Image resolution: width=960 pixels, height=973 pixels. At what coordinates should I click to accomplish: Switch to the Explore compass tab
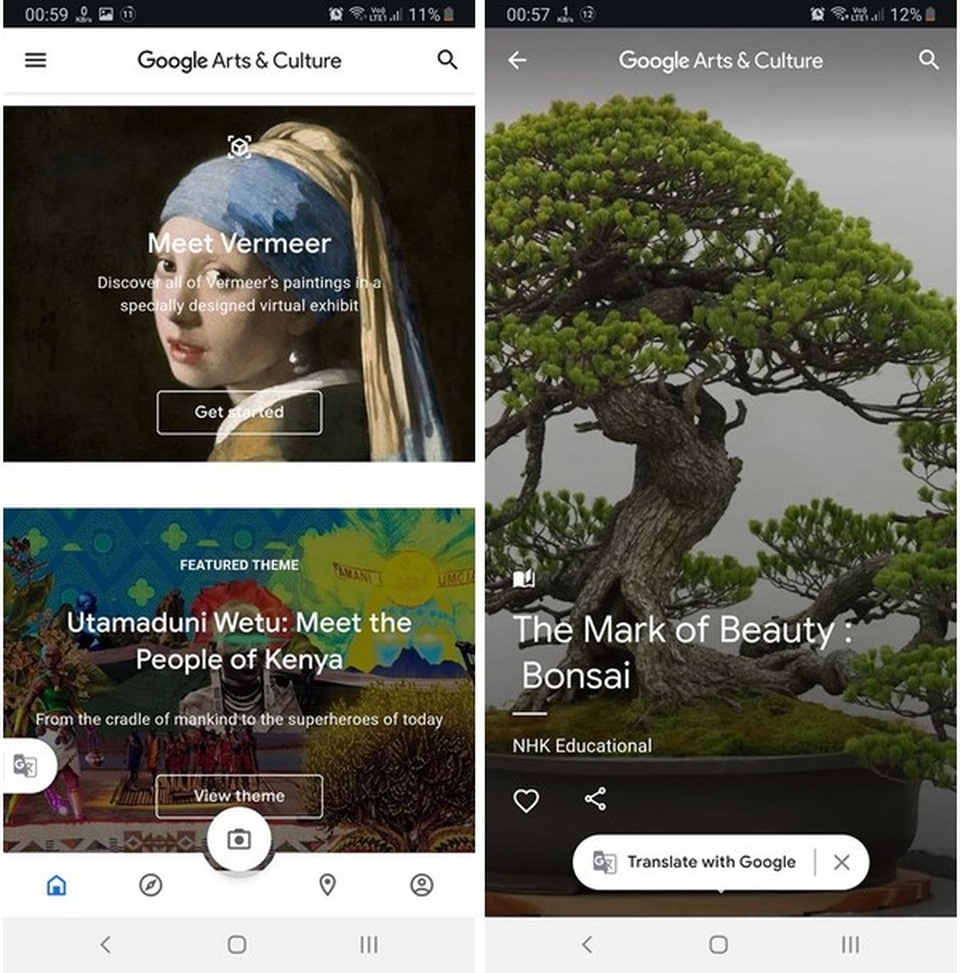[x=151, y=885]
